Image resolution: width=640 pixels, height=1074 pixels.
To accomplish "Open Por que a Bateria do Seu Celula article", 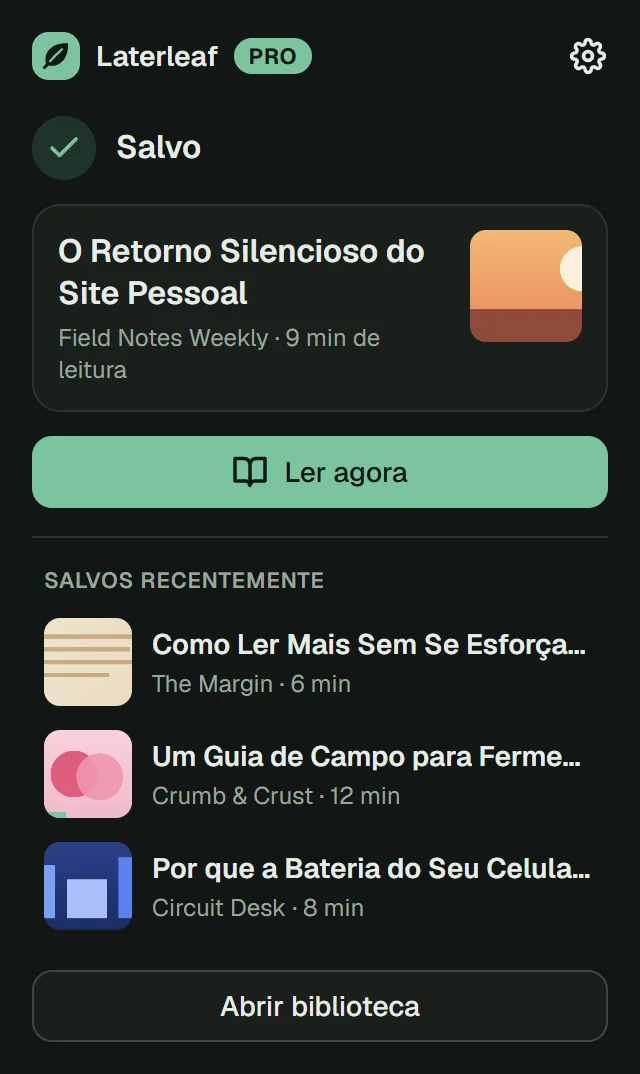I will coord(320,886).
